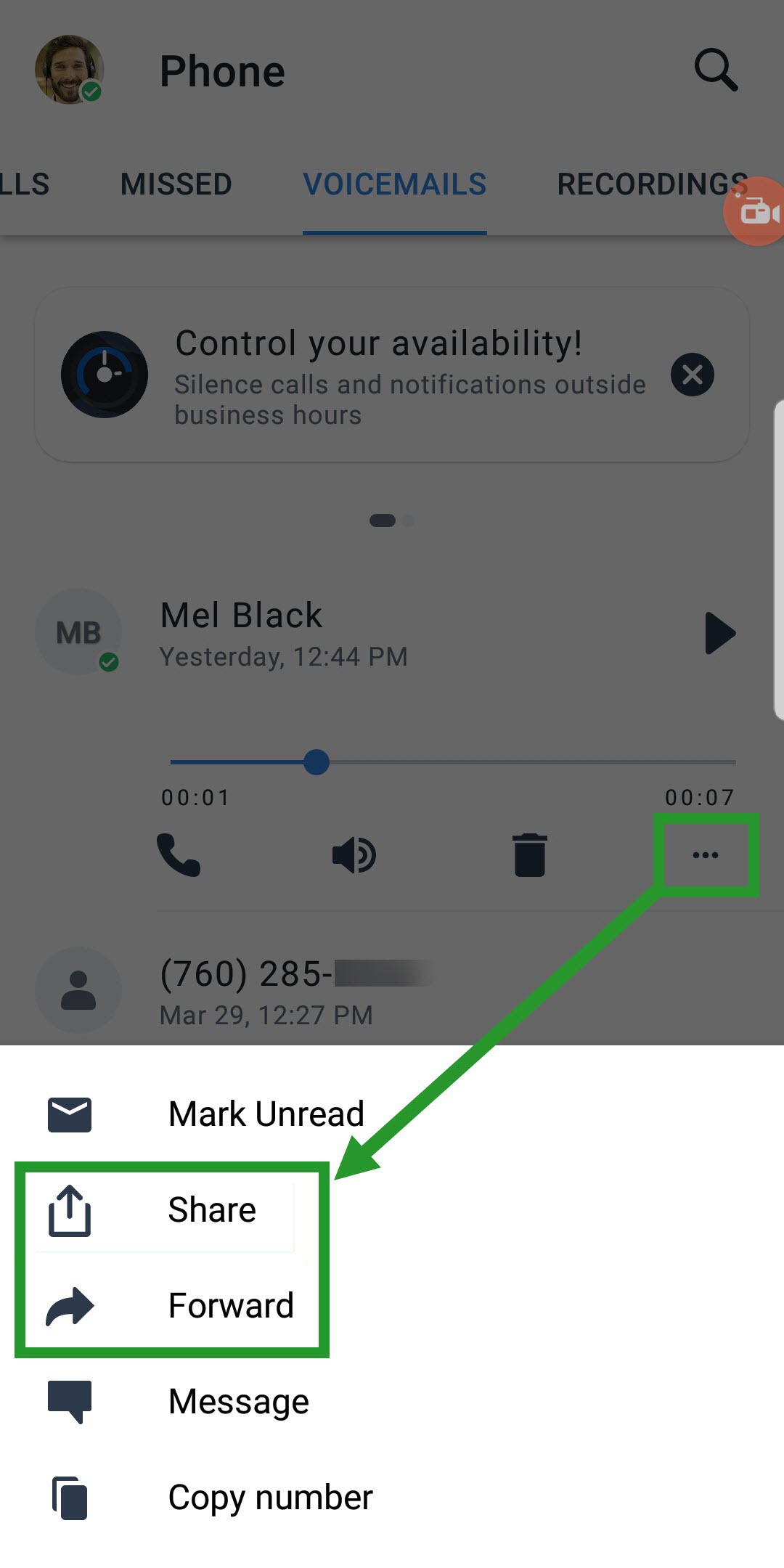Screen dimensions: 784x1568
Task: Open the three-dot more options
Action: pos(706,855)
